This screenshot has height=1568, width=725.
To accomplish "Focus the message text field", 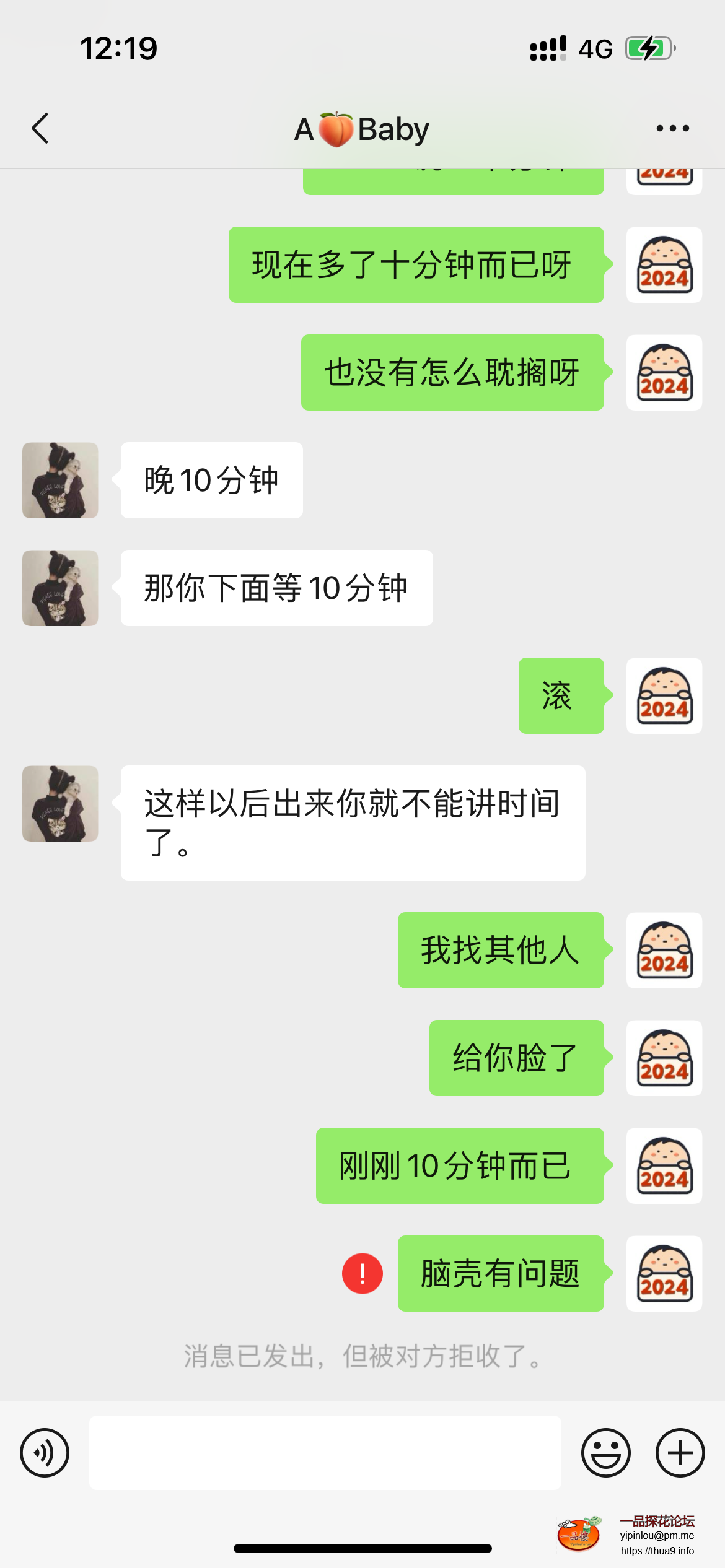I will 325,1453.
